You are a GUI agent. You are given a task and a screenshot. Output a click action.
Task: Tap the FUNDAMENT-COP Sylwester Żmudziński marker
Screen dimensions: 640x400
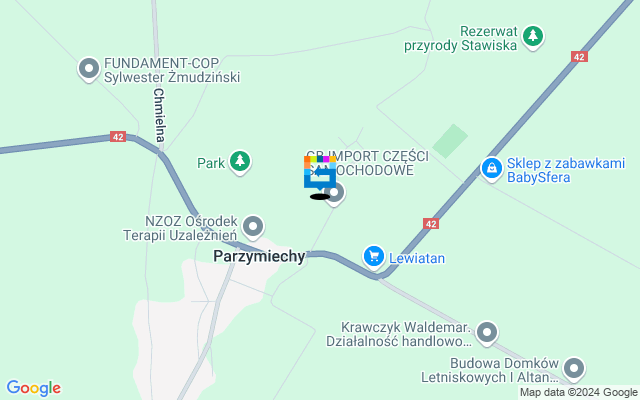[88, 68]
